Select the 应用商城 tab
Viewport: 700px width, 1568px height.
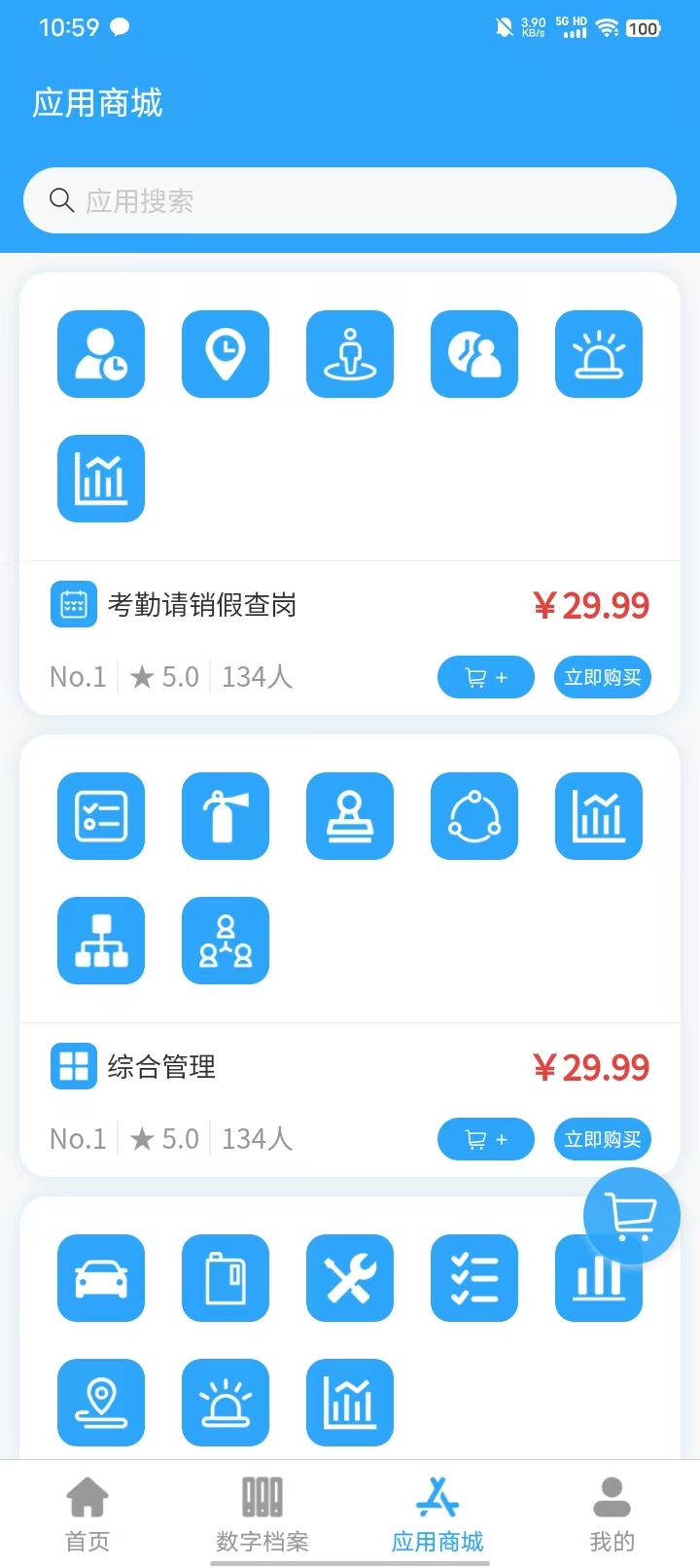437,1515
